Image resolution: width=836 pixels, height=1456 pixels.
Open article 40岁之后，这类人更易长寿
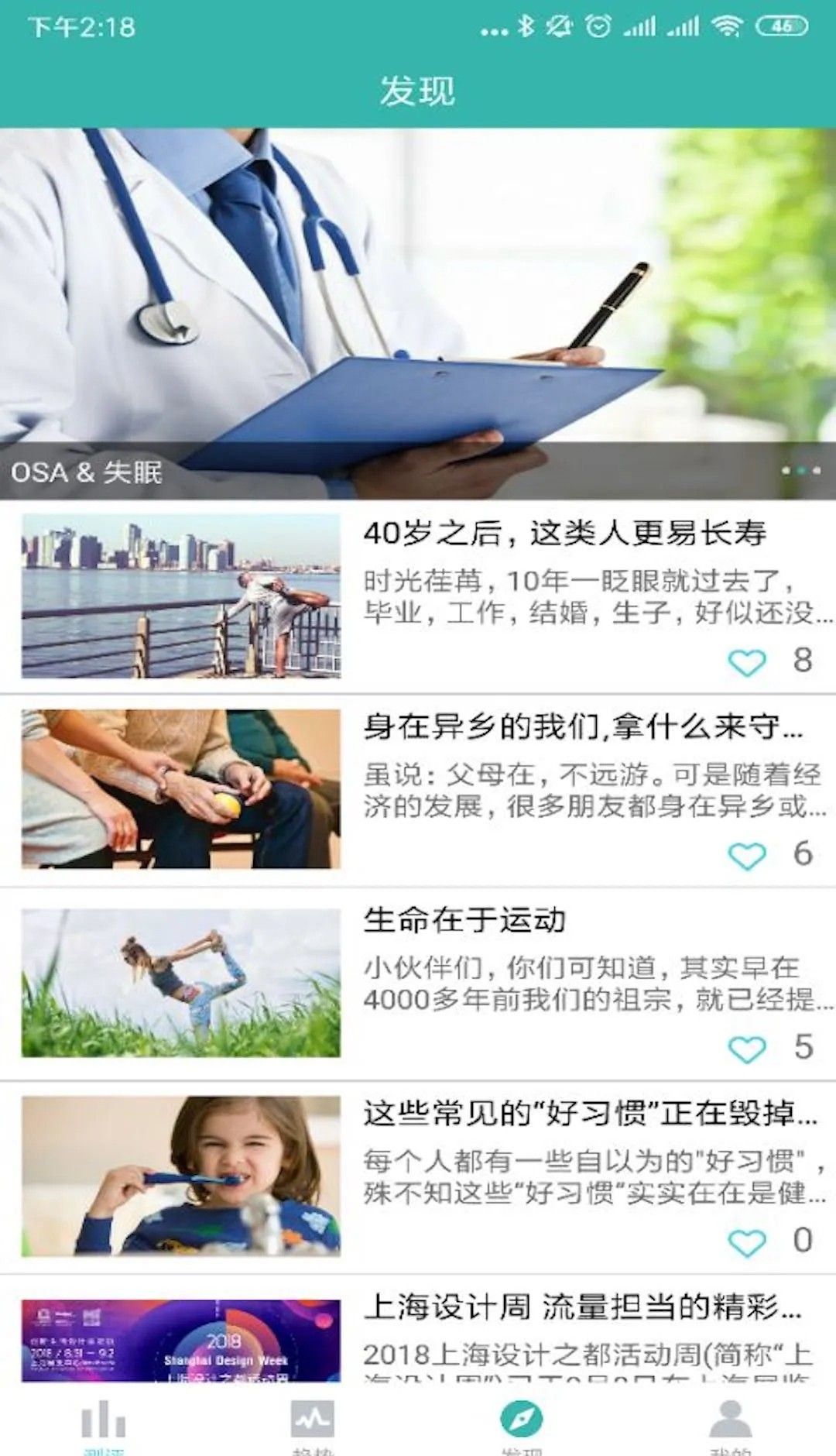coord(565,534)
